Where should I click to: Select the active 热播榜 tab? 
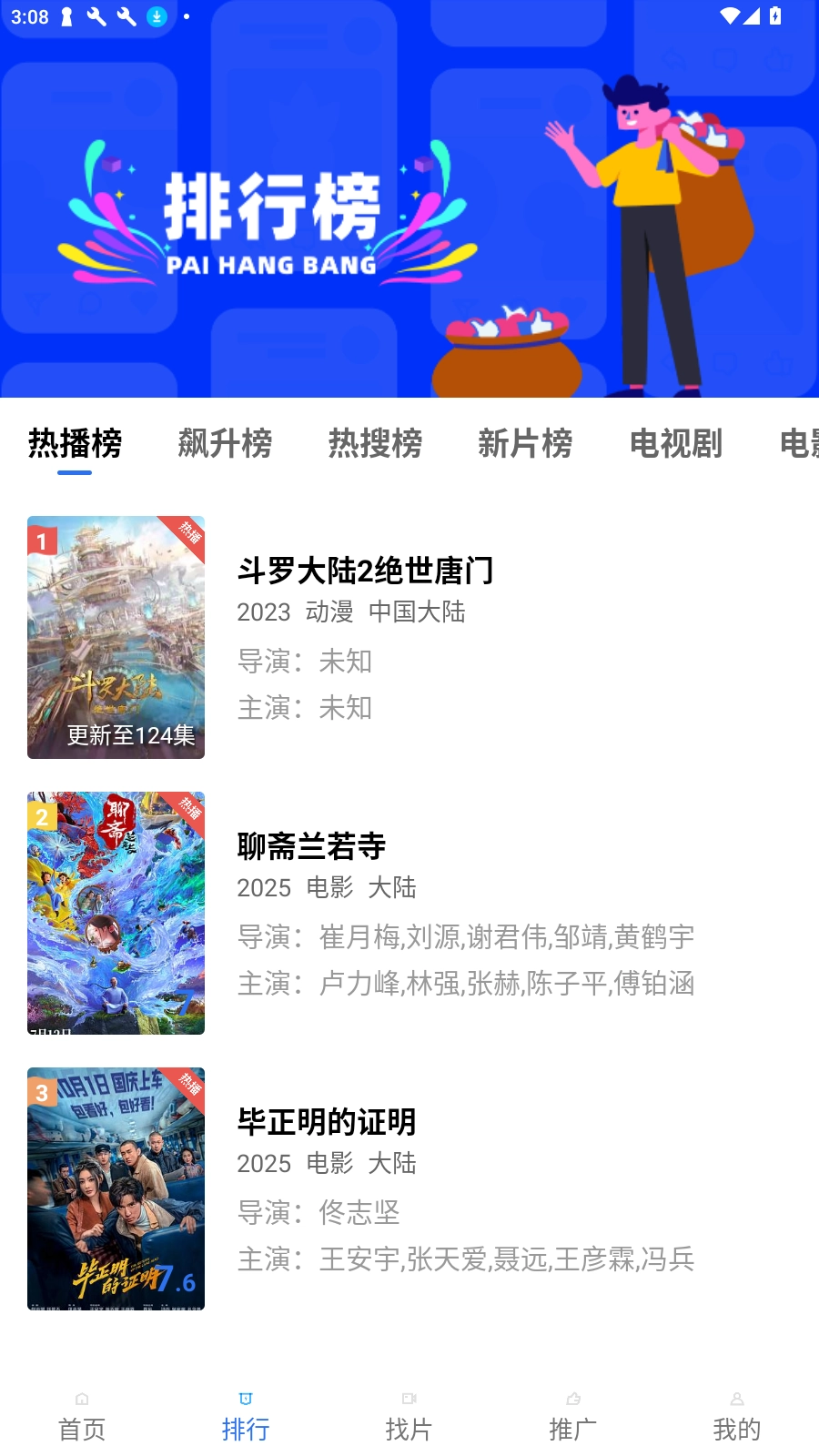point(76,444)
